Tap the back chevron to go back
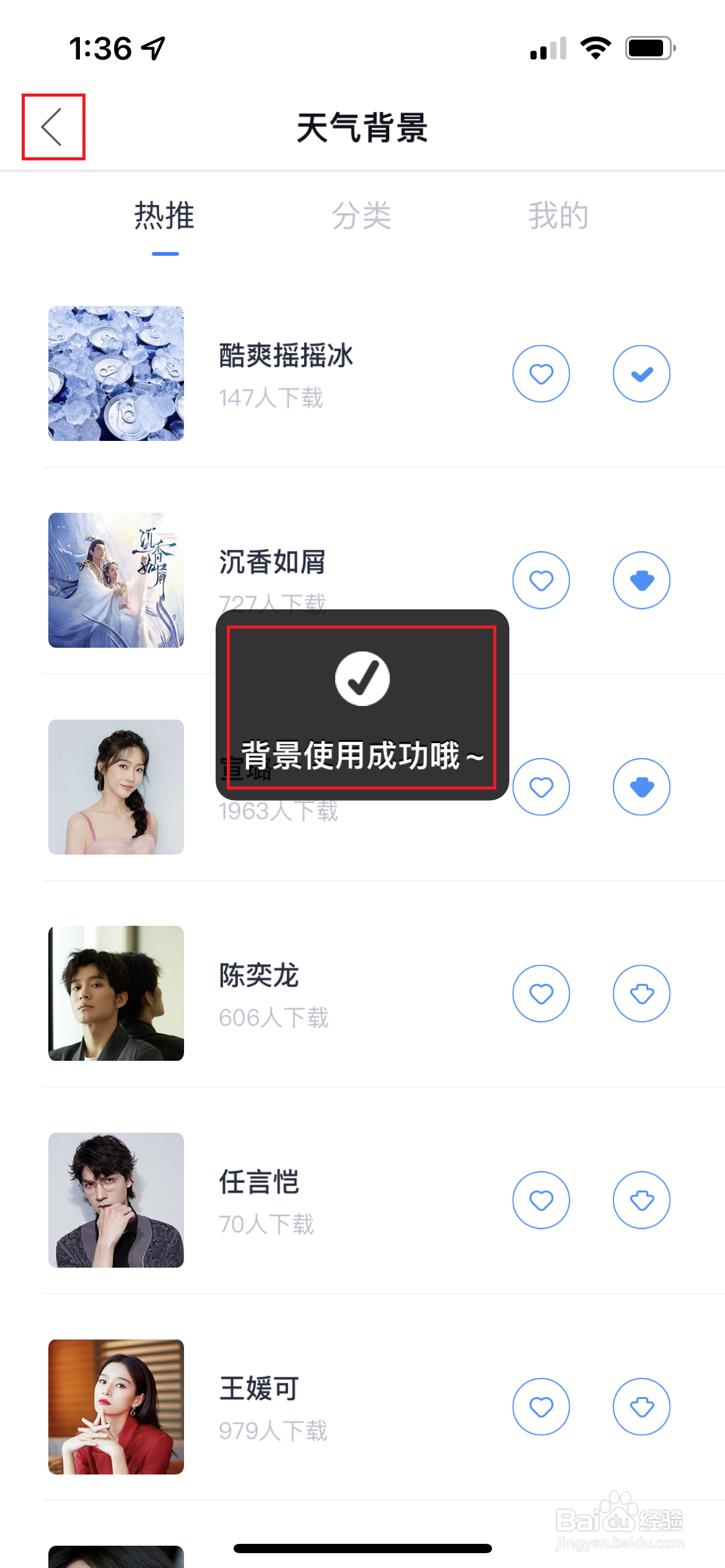 (x=52, y=128)
